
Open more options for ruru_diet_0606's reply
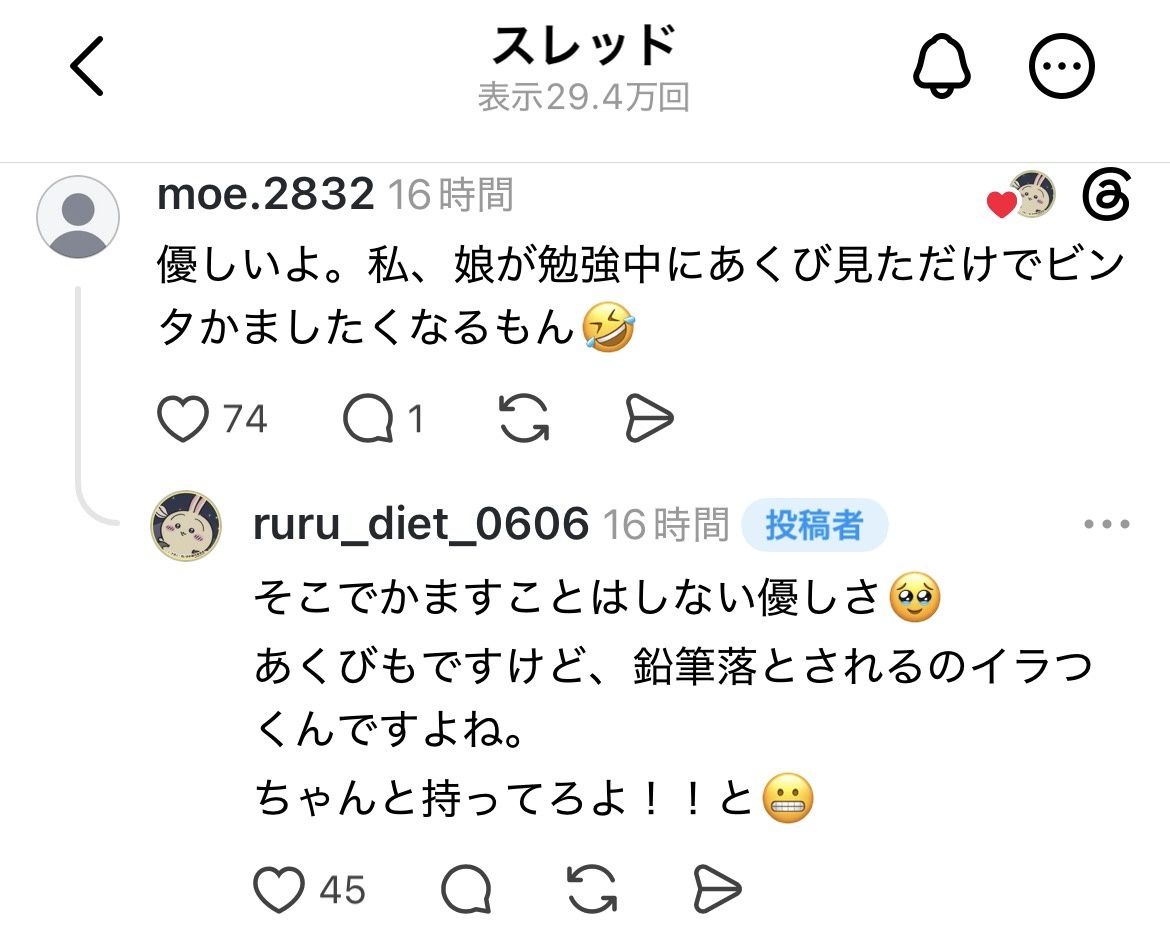(x=1107, y=524)
